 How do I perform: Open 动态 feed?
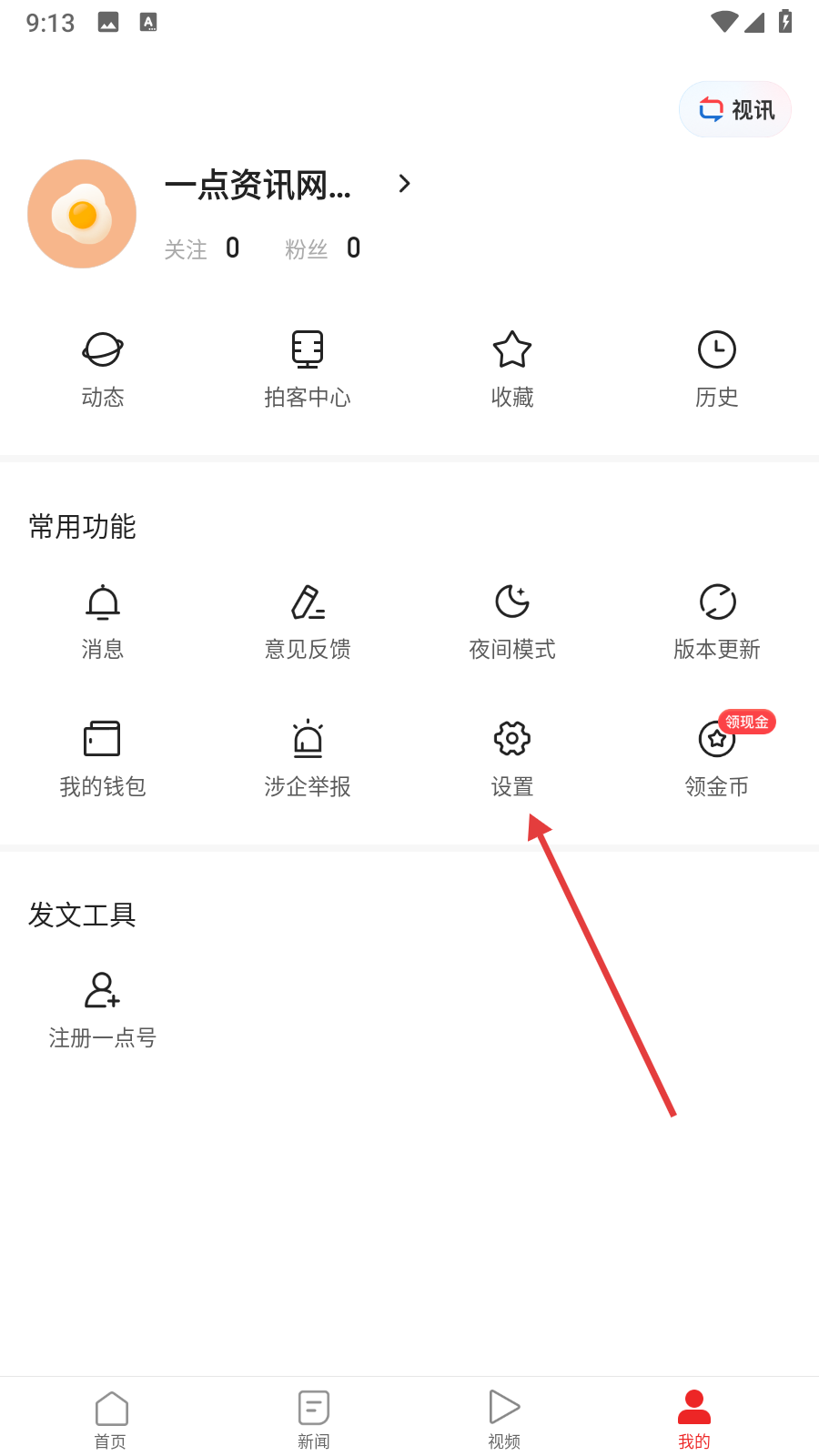click(x=103, y=369)
